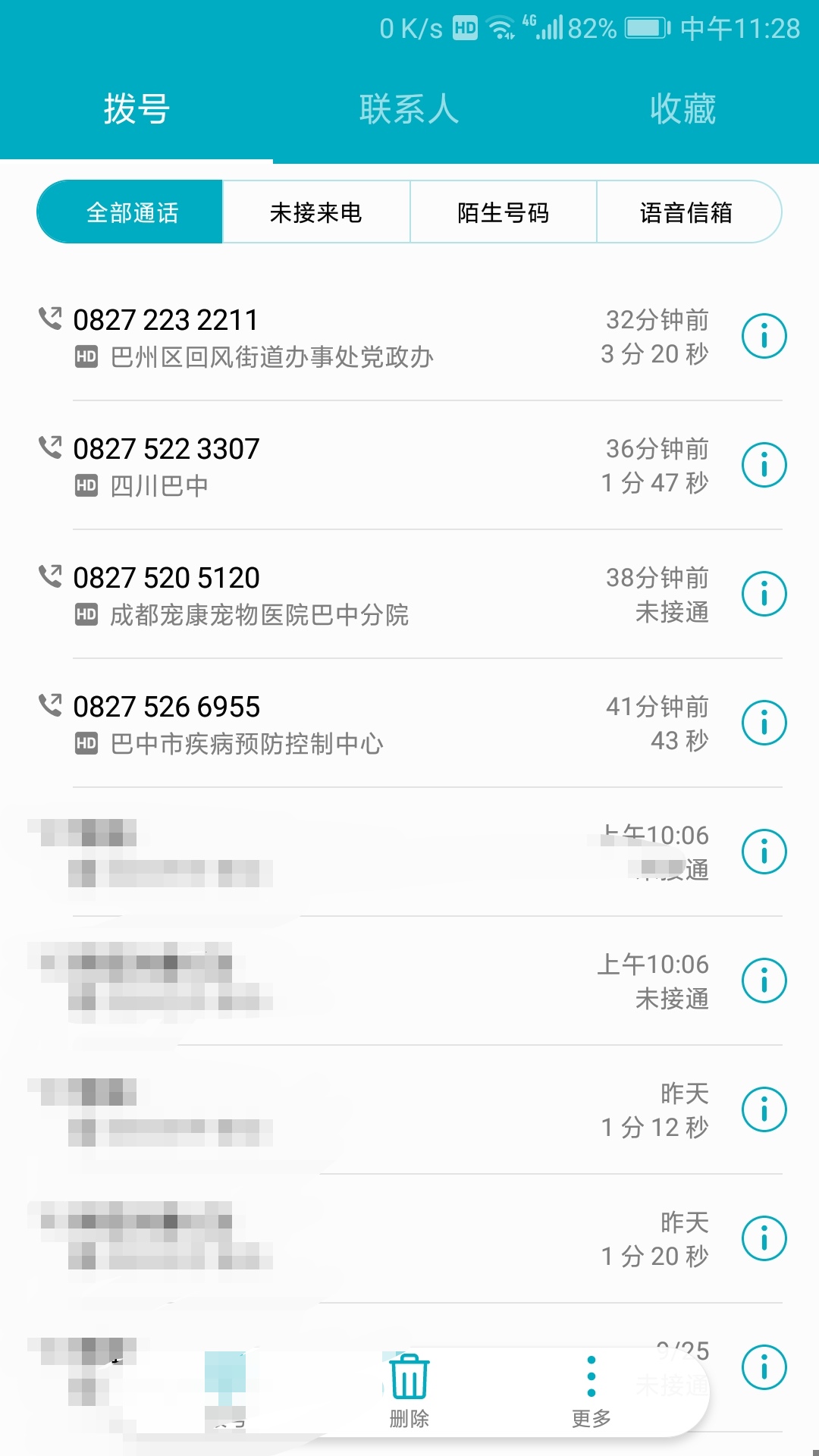Switch to the 联系人 tab
The width and height of the screenshot is (819, 1456).
tap(409, 109)
